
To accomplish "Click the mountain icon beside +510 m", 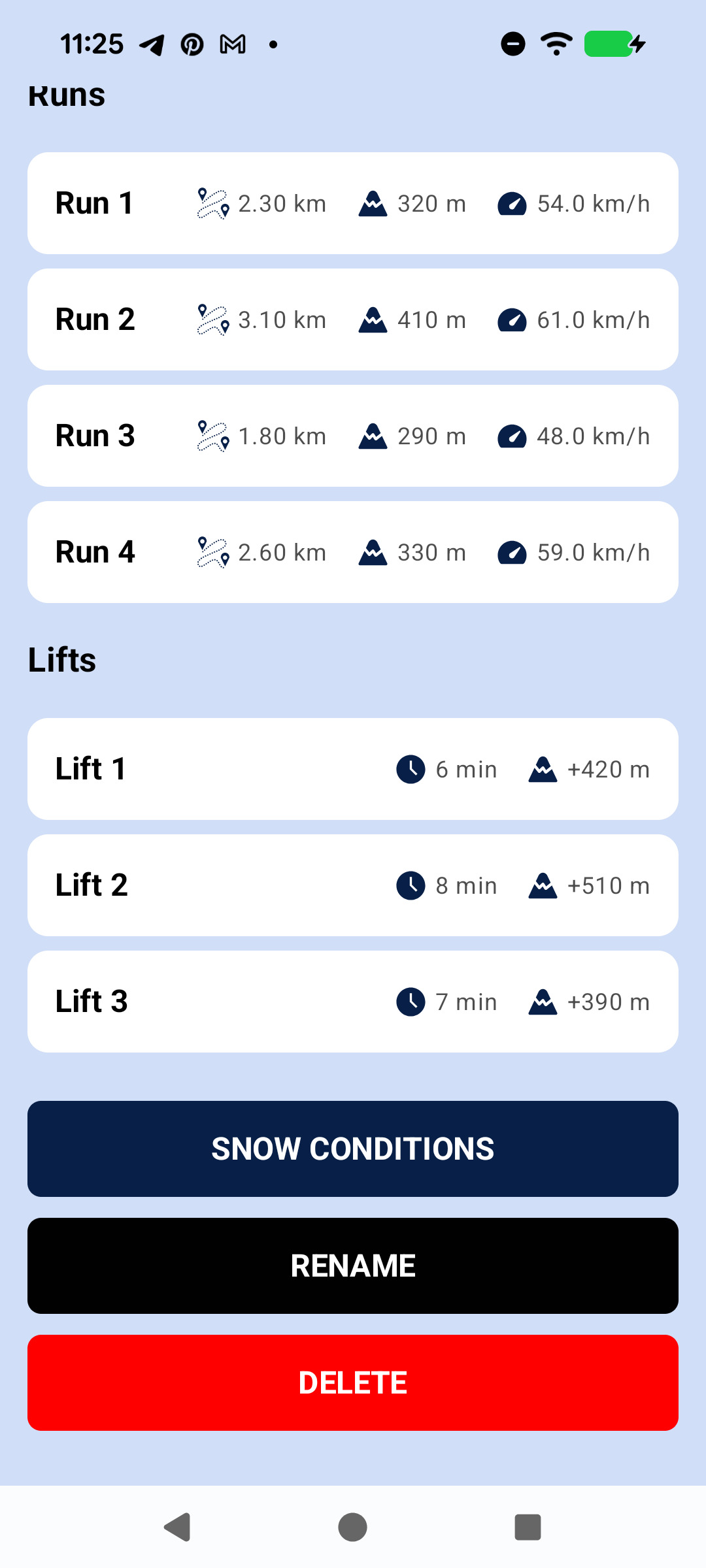I will coord(541,885).
